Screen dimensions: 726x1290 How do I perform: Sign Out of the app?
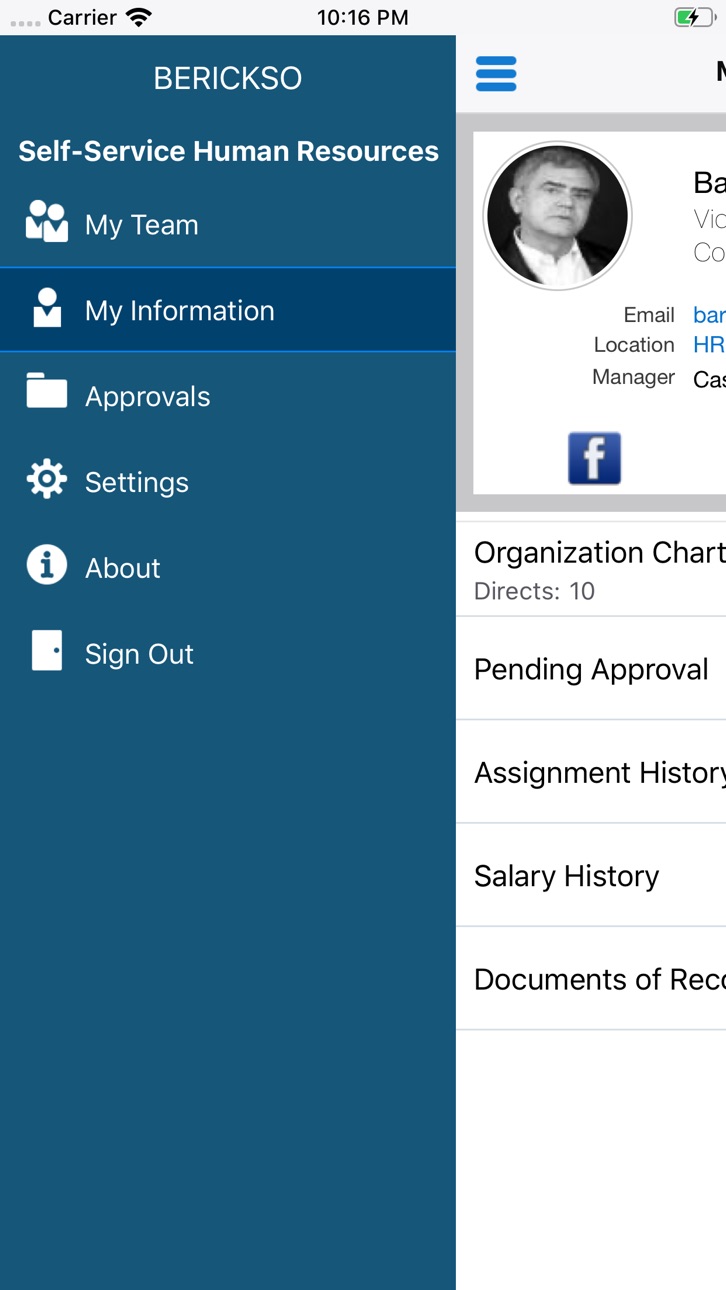(228, 654)
